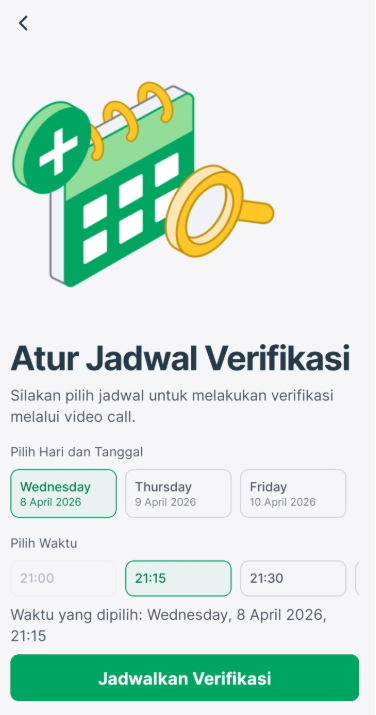Choose Thursday 9 April 2026

pyautogui.click(x=178, y=493)
